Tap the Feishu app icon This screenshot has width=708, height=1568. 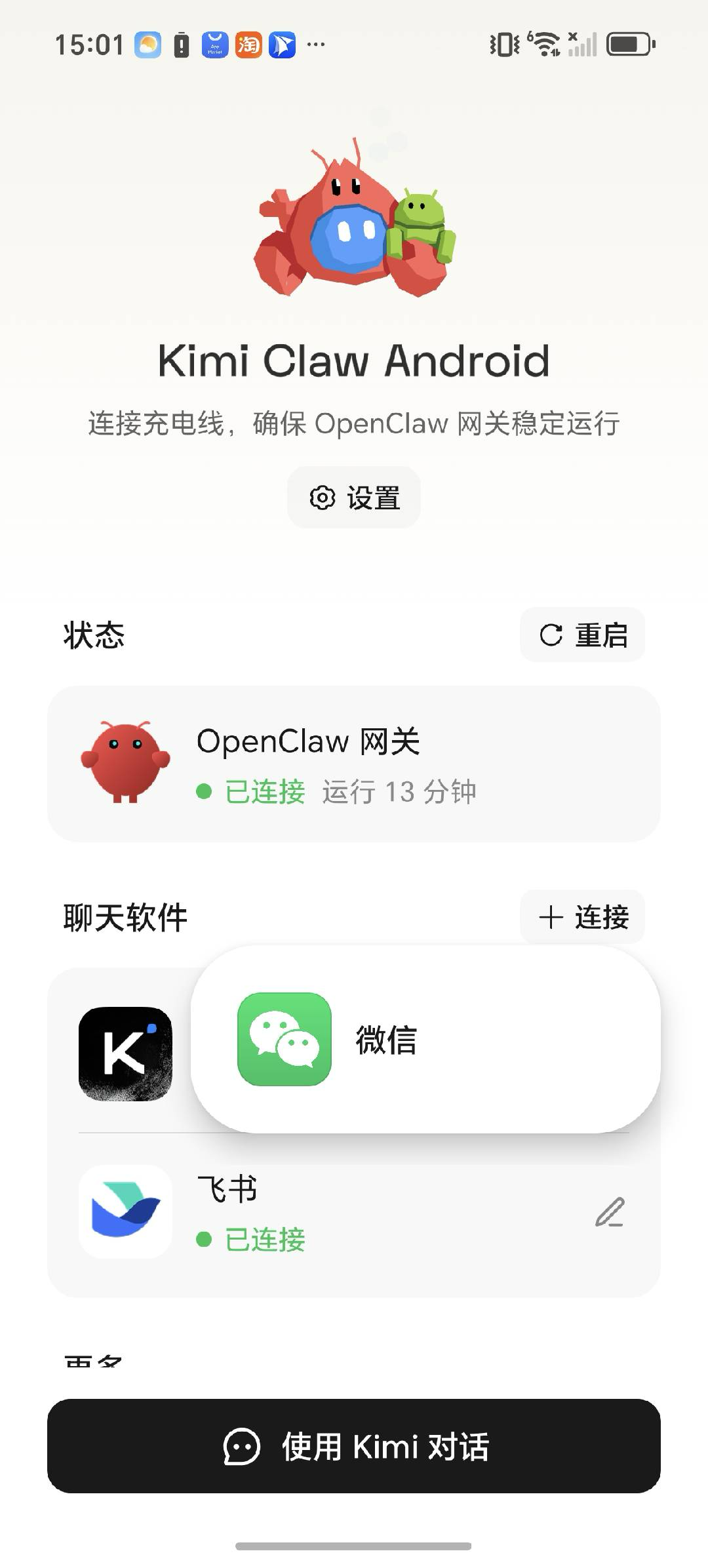[126, 1211]
